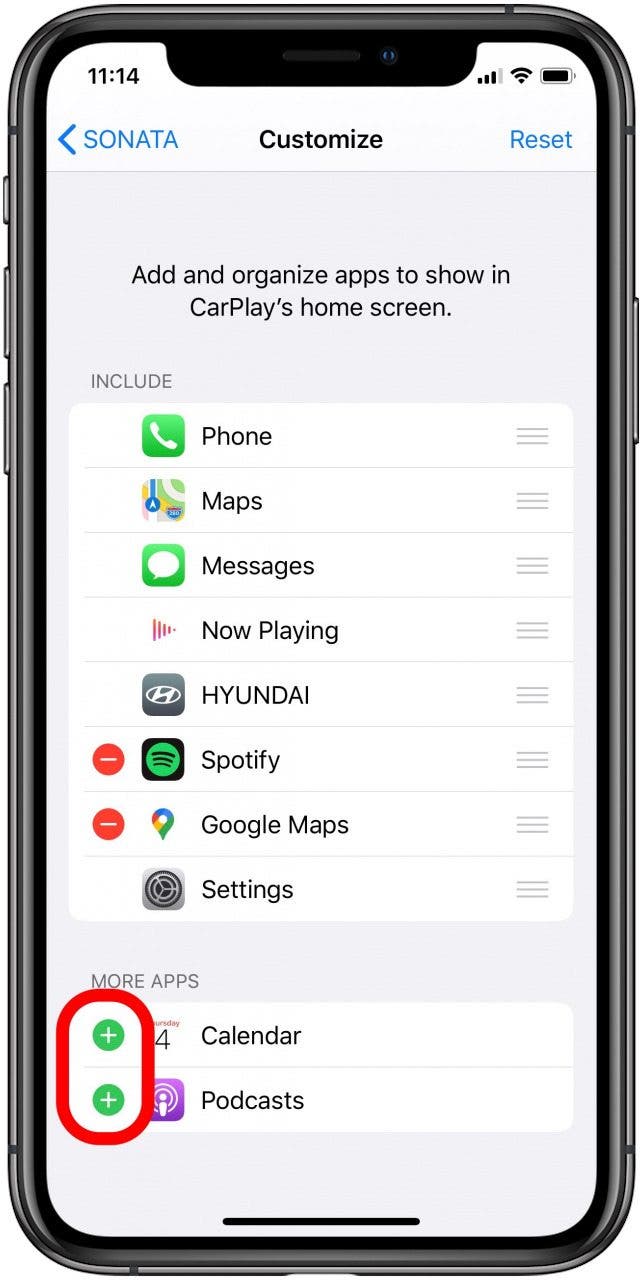Screen dimensions: 642x1280
Task: Reset the CarPlay app layout
Action: click(x=540, y=139)
